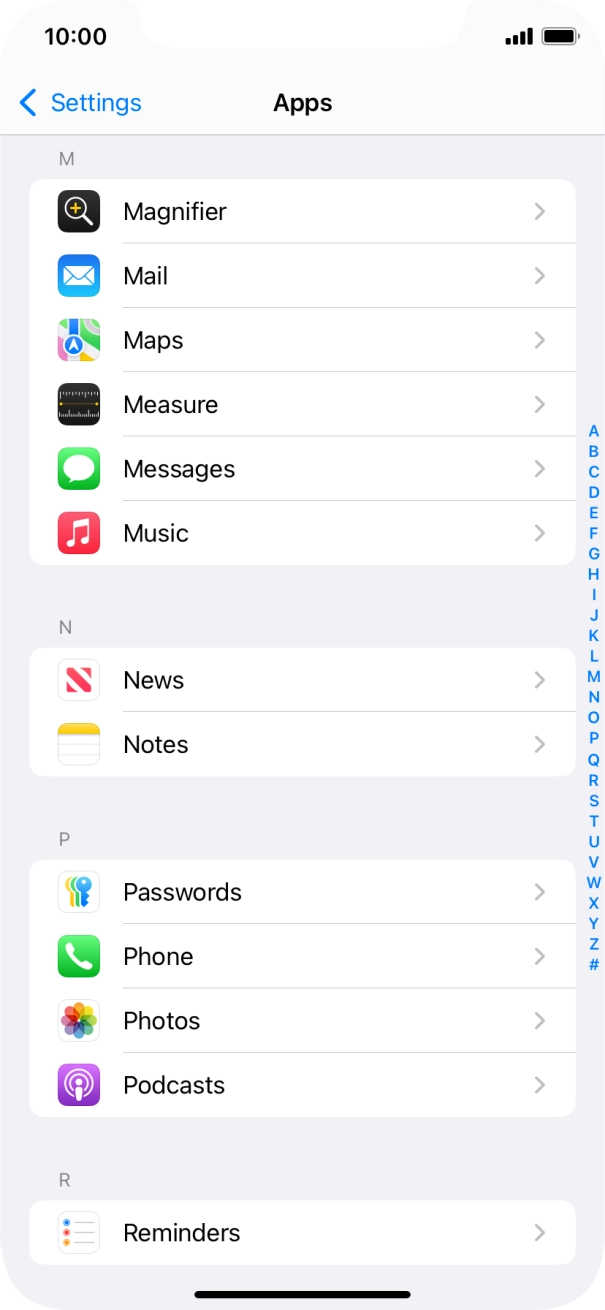Open Measure app settings

pos(302,405)
